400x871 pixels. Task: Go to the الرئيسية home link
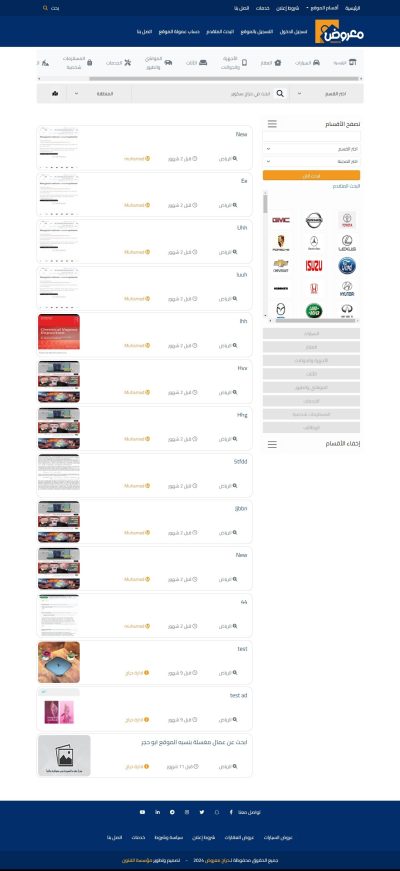(352, 8)
